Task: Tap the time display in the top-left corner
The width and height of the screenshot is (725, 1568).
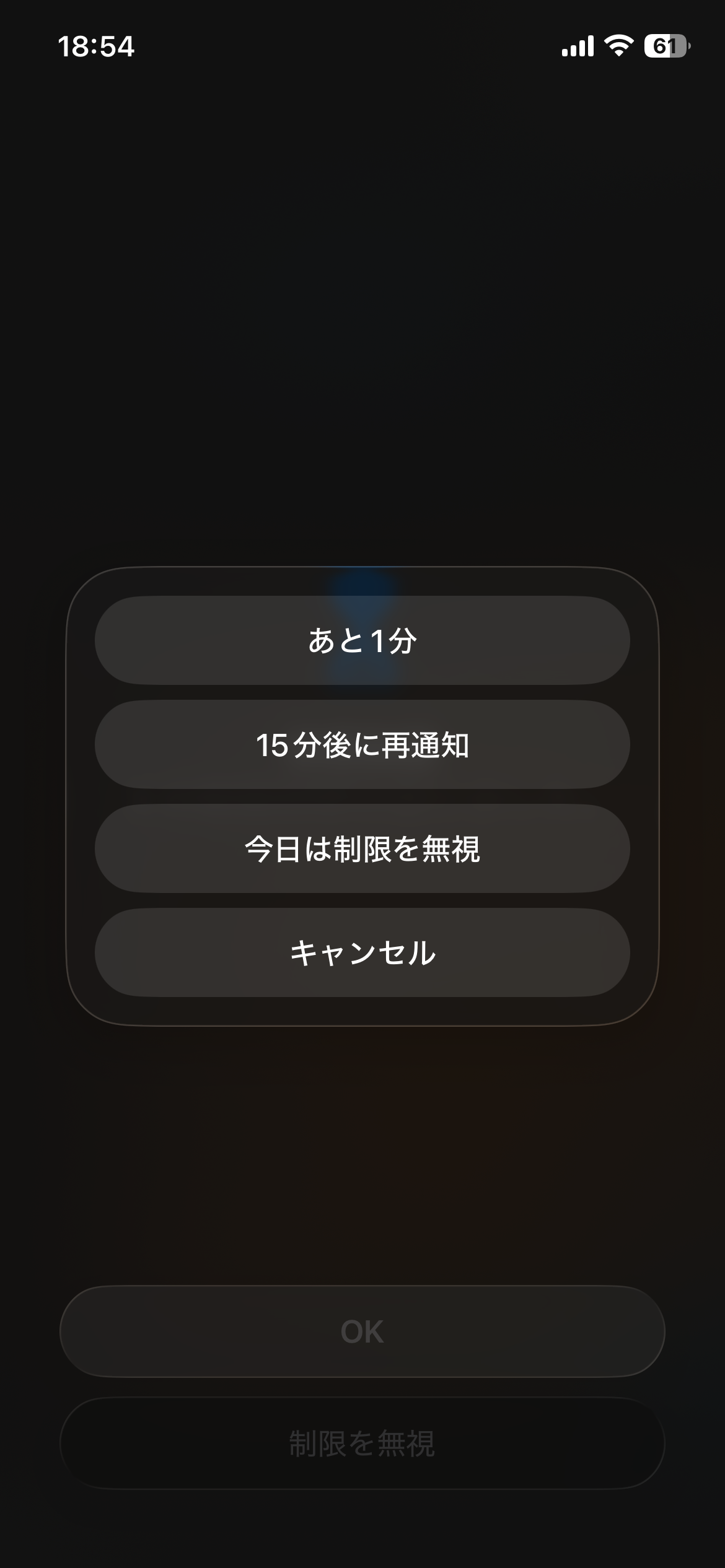Action: click(97, 45)
